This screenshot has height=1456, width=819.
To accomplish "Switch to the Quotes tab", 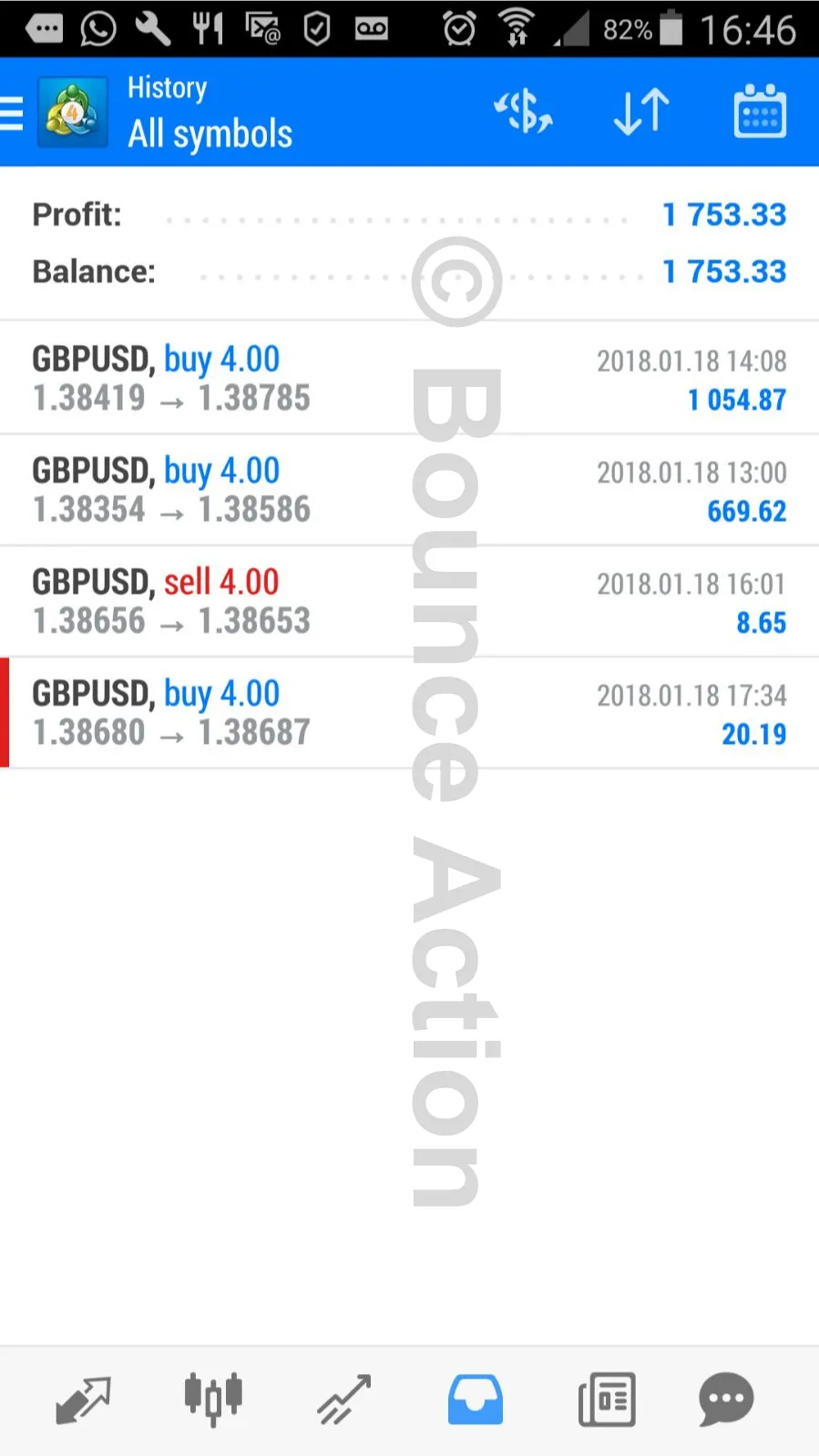I will 83,1400.
